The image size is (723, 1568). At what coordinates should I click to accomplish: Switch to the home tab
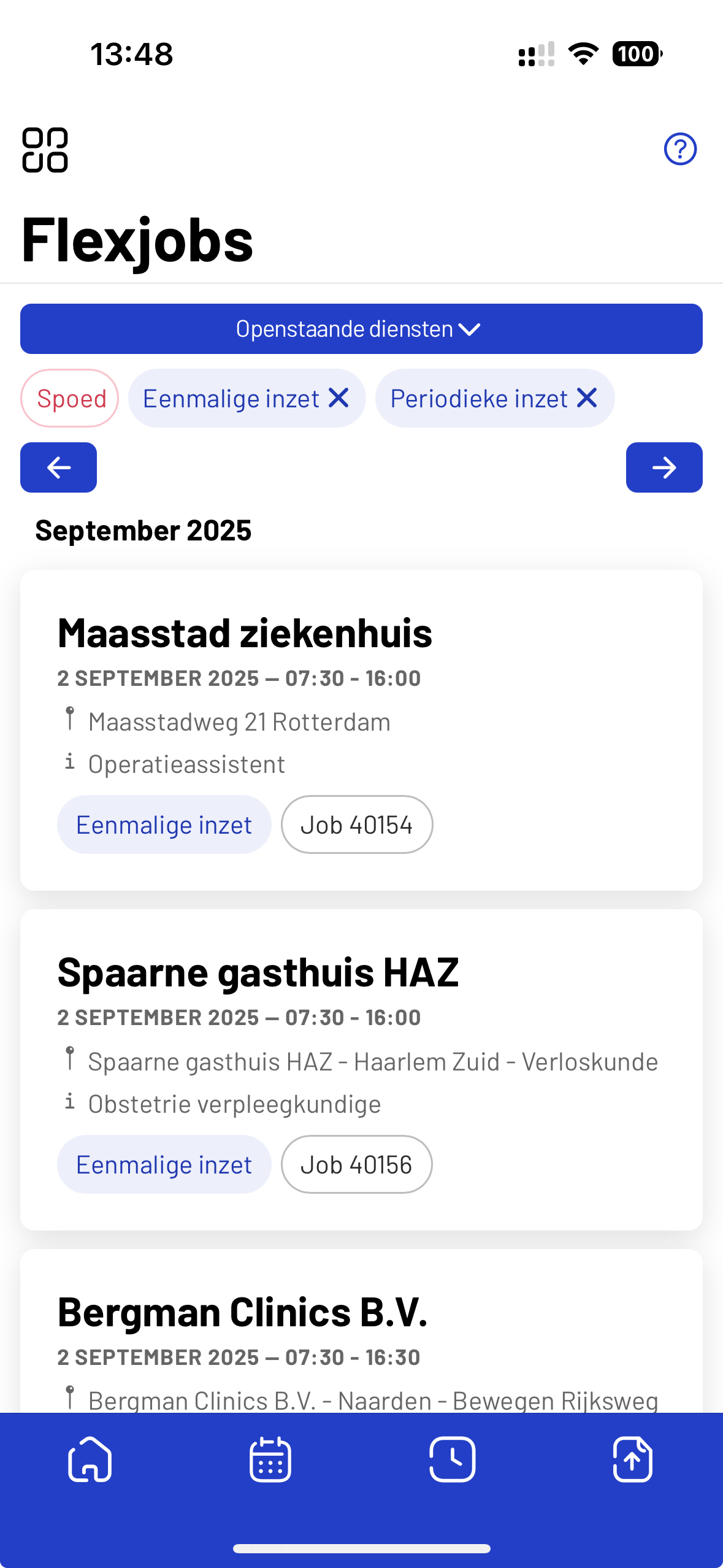click(90, 1459)
